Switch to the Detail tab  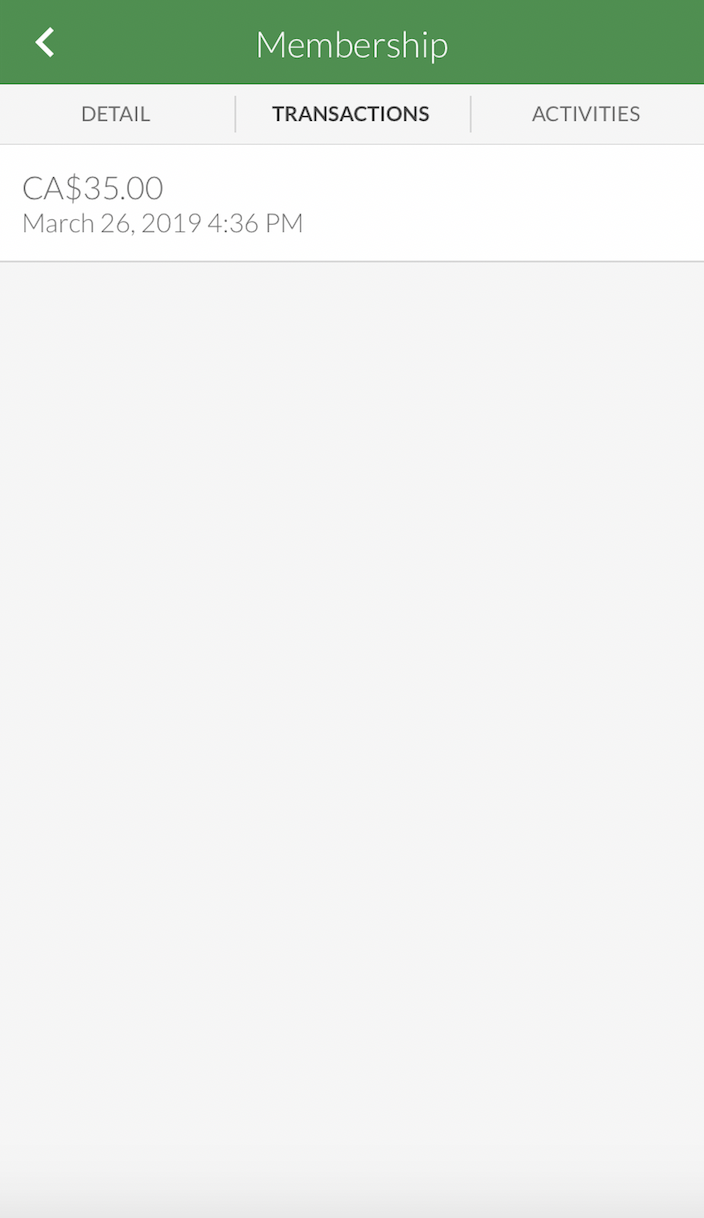pos(116,114)
